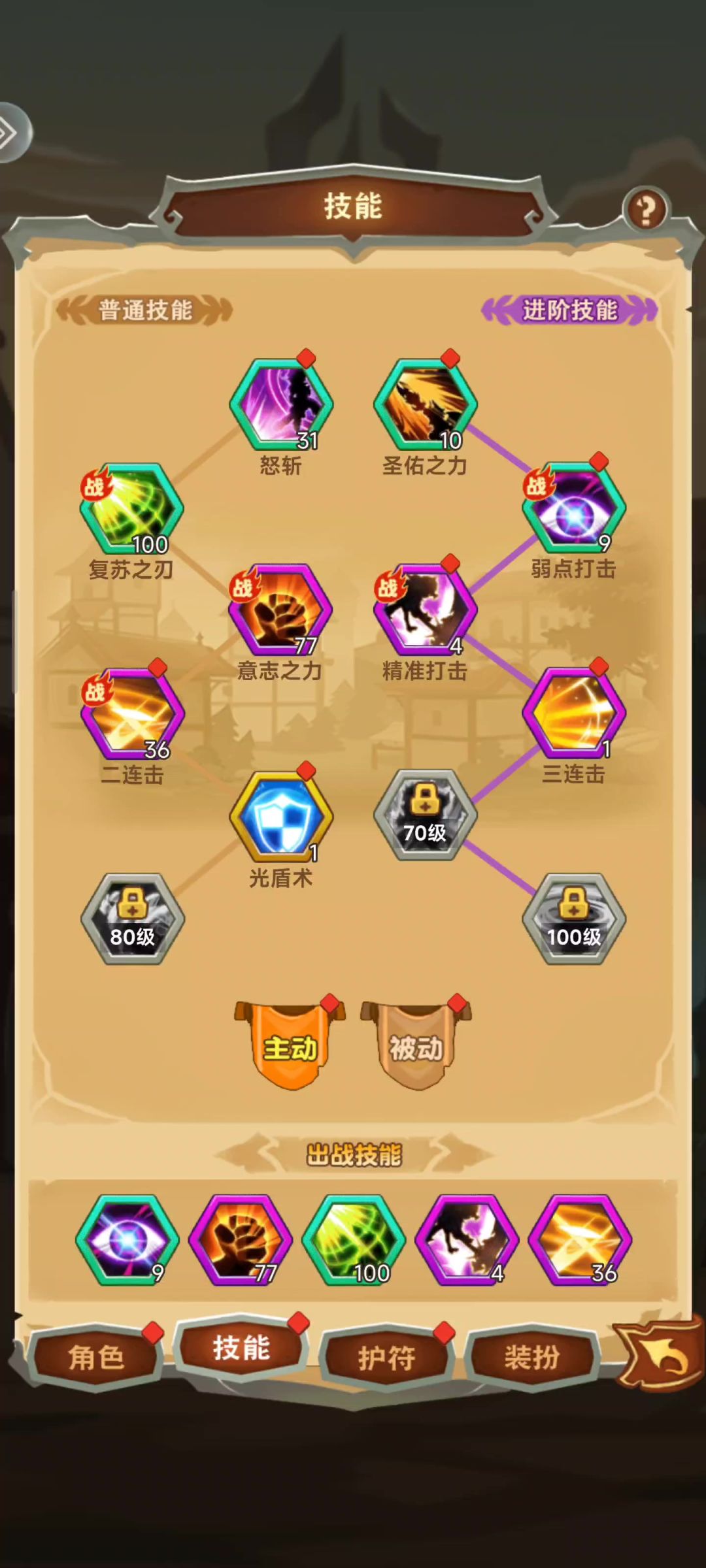Select the 圣佑之力 skill
The height and width of the screenshot is (1568, 706).
[x=425, y=404]
